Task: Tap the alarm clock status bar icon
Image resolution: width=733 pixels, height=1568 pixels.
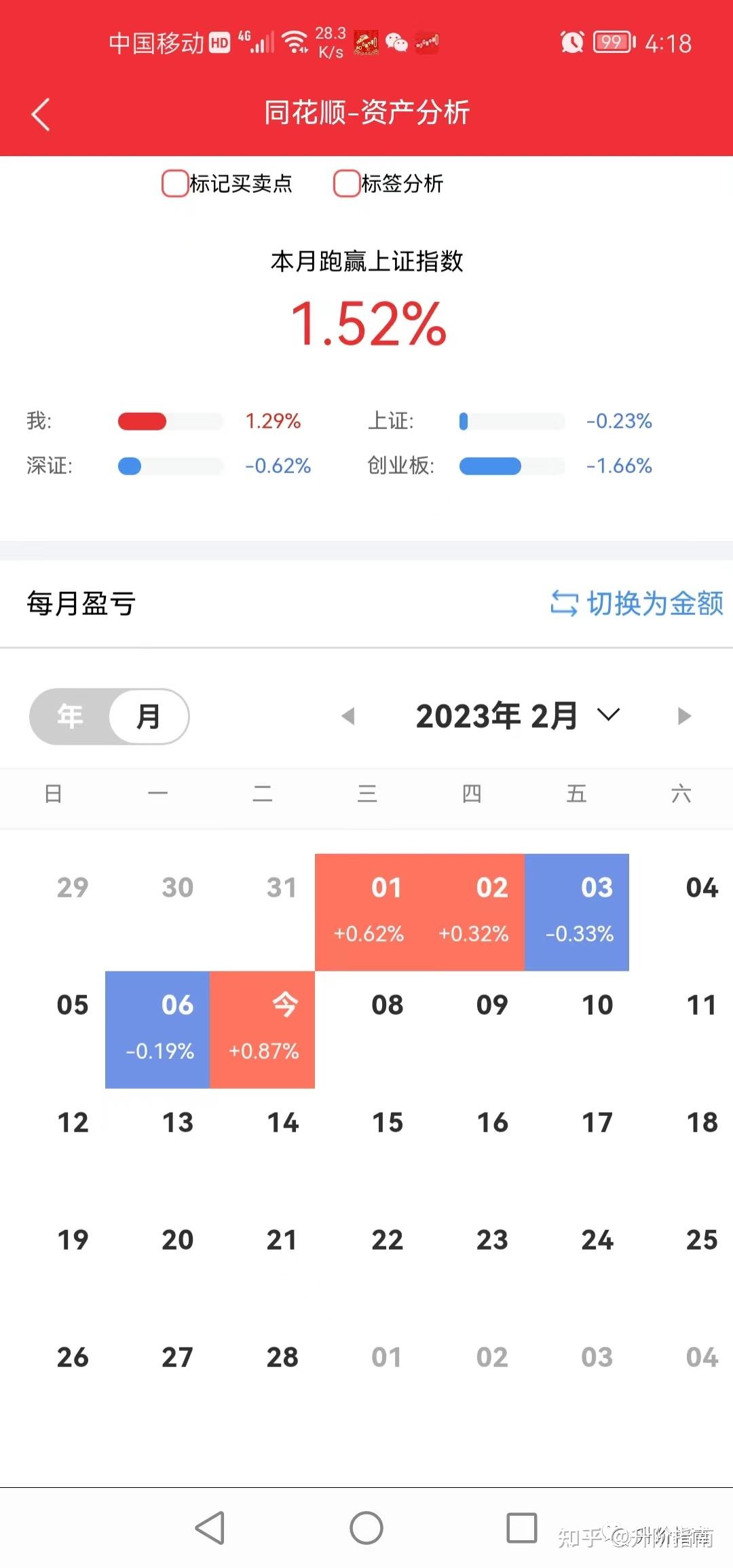Action: pos(571,43)
